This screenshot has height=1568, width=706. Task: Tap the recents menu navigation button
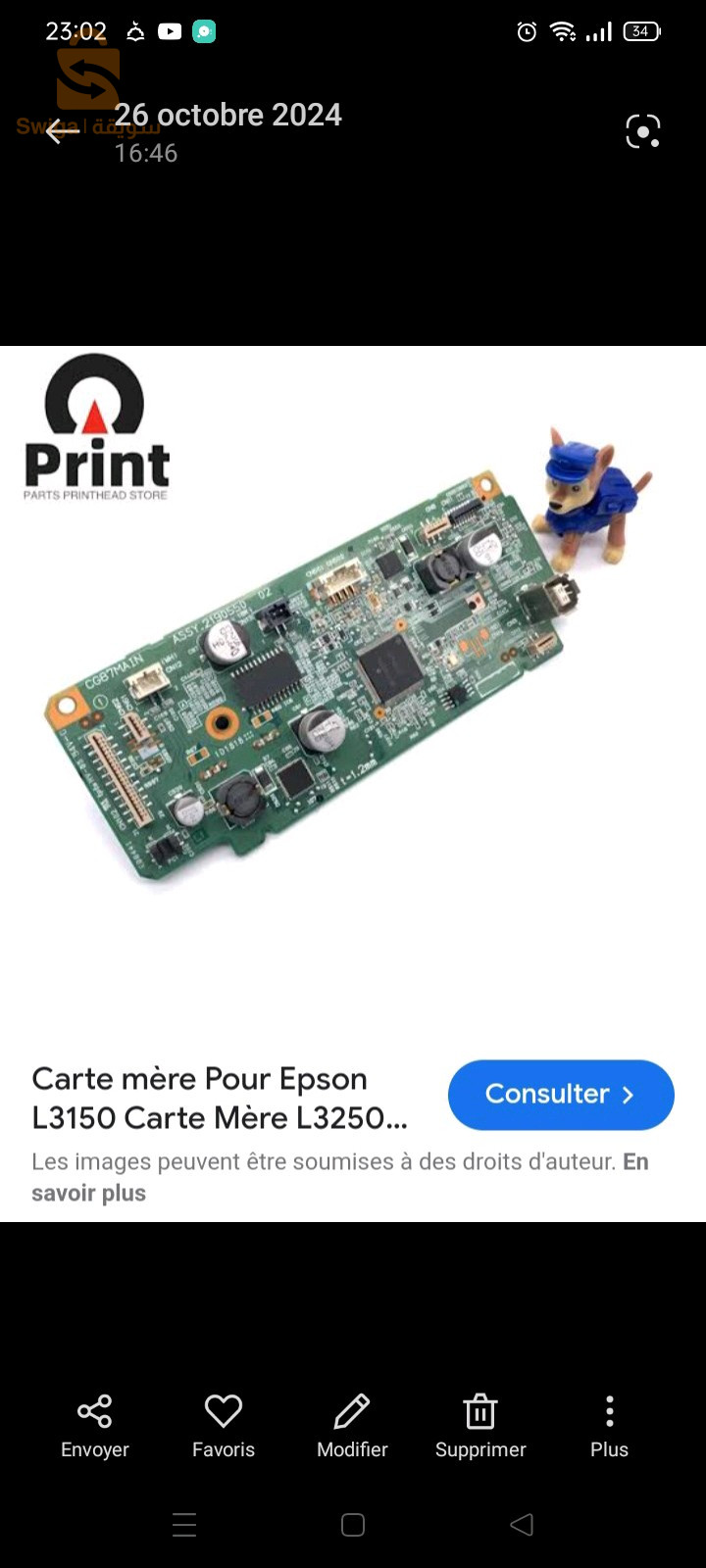[x=184, y=1525]
